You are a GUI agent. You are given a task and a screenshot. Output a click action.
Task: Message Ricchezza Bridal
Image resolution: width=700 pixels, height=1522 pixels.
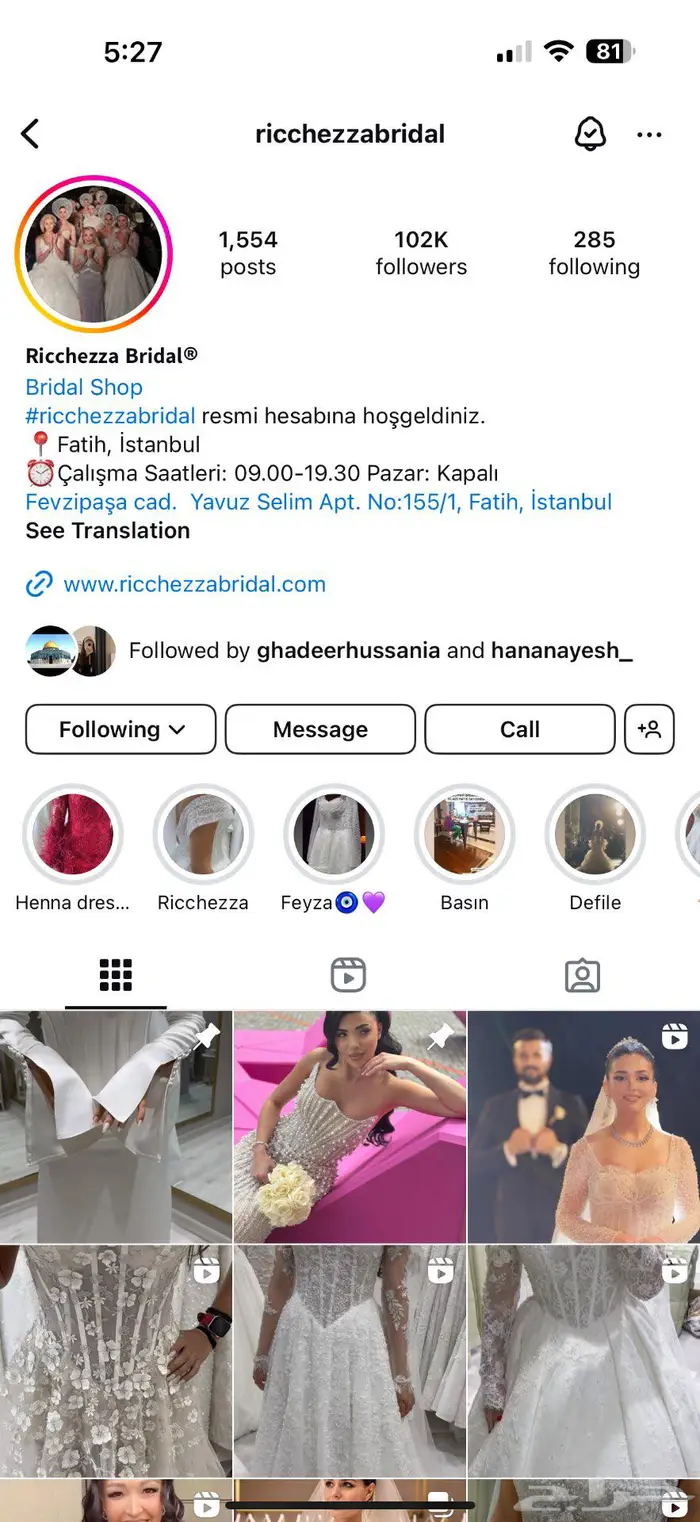point(320,729)
